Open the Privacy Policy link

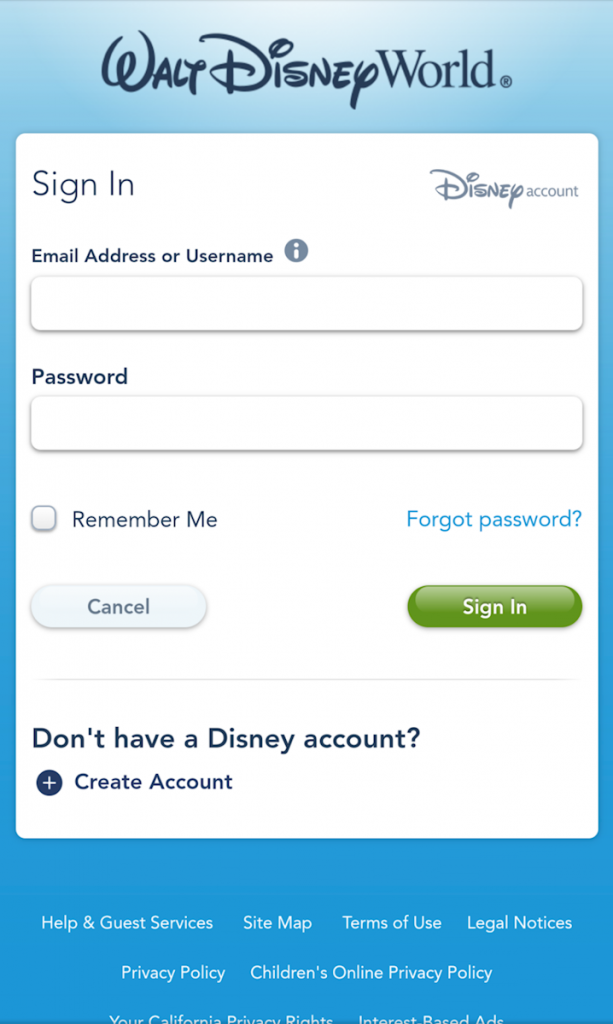coord(173,972)
